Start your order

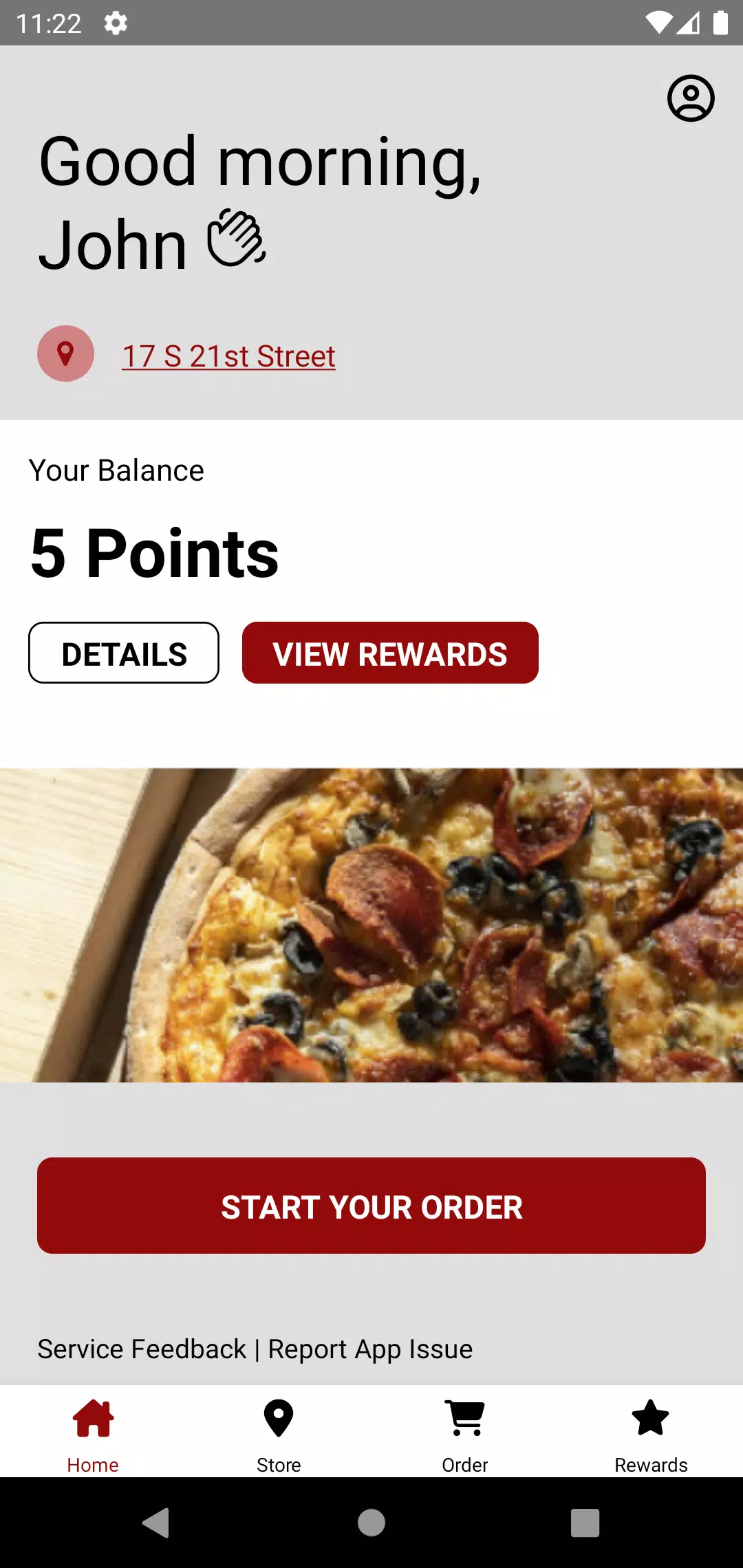371,1206
